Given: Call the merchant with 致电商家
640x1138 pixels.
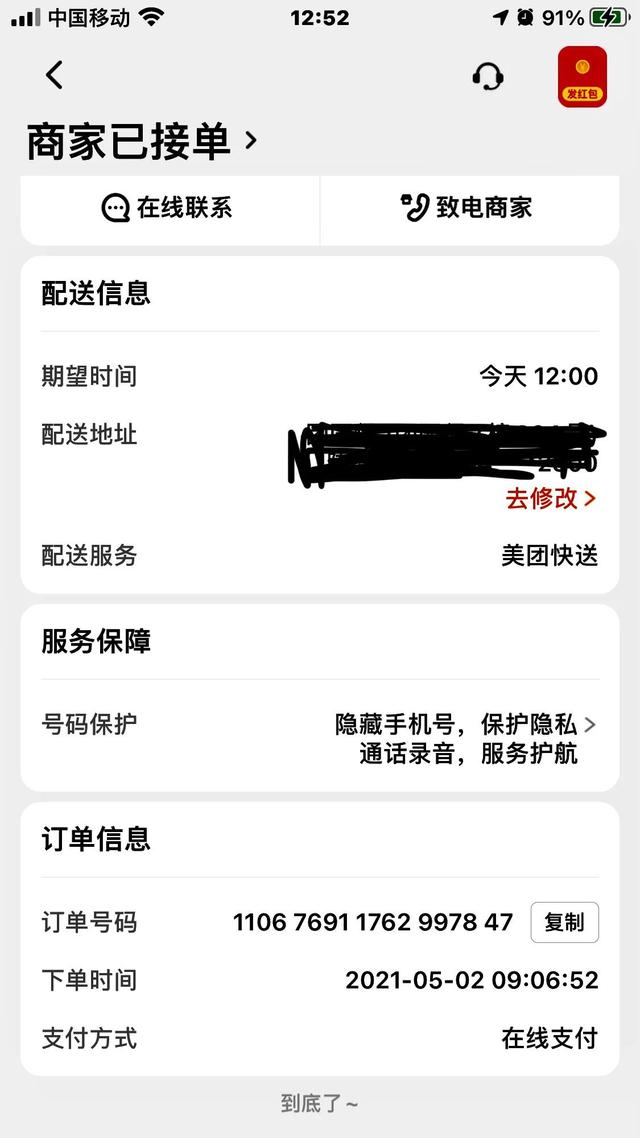Looking at the screenshot, I should [x=468, y=208].
